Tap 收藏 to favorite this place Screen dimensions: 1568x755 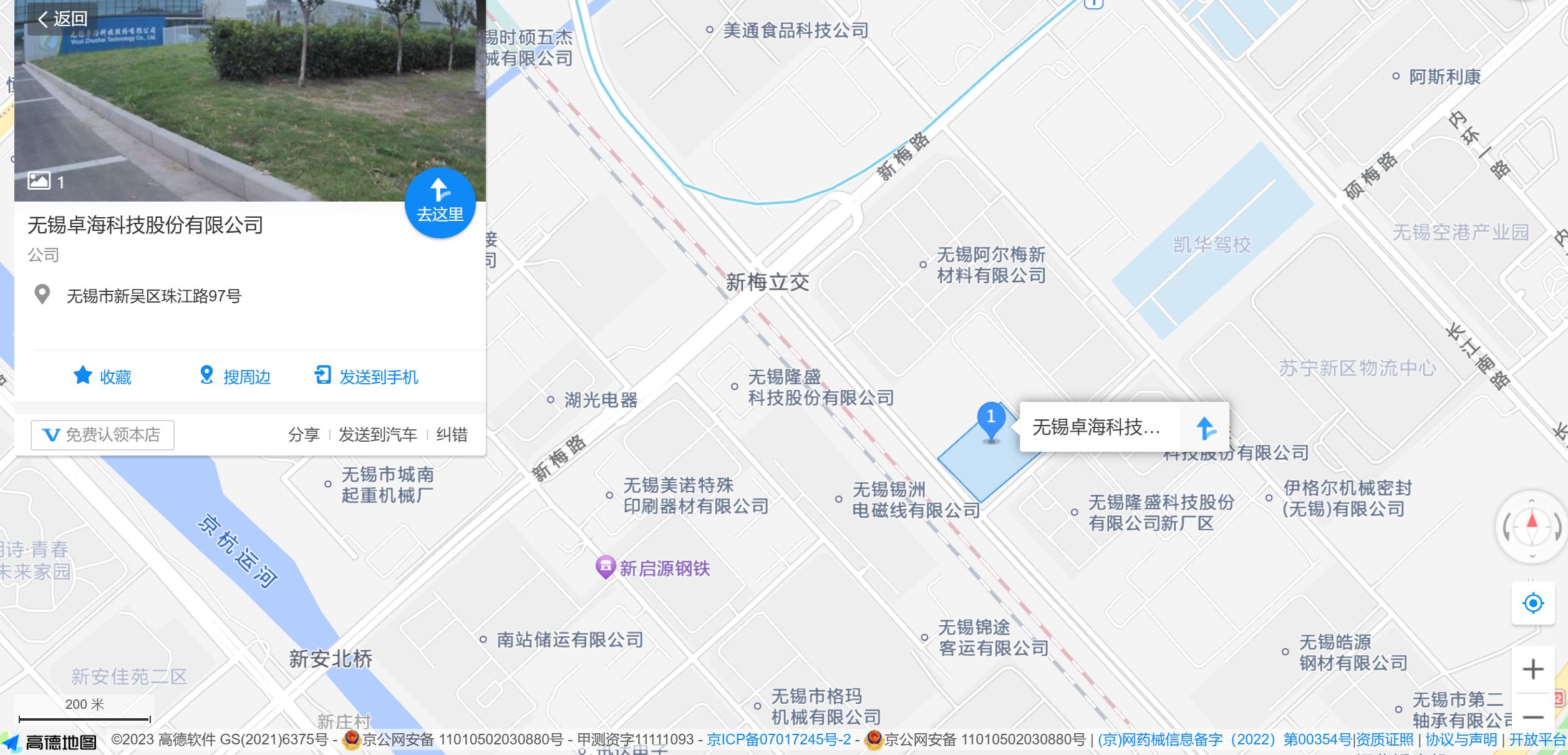pyautogui.click(x=102, y=376)
